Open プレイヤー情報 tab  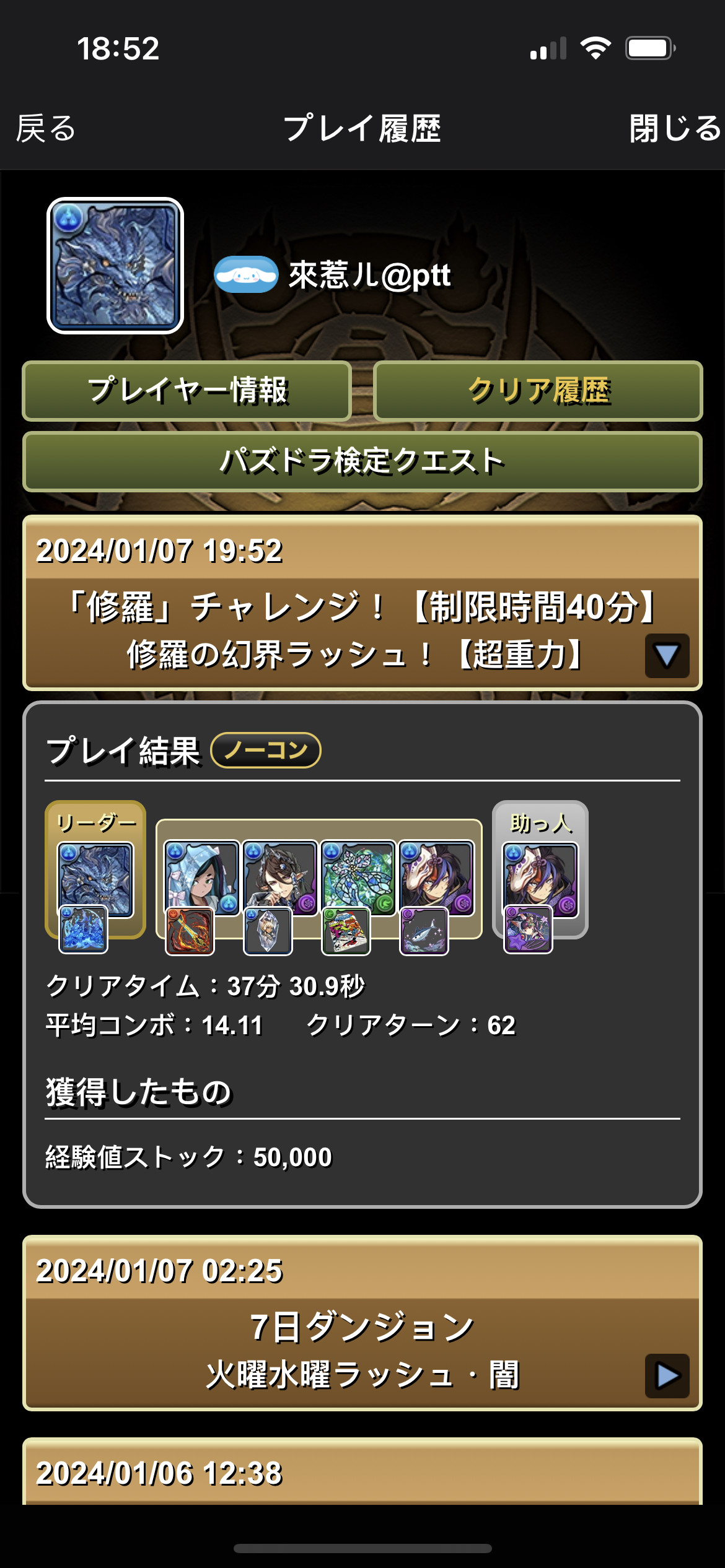coord(187,391)
